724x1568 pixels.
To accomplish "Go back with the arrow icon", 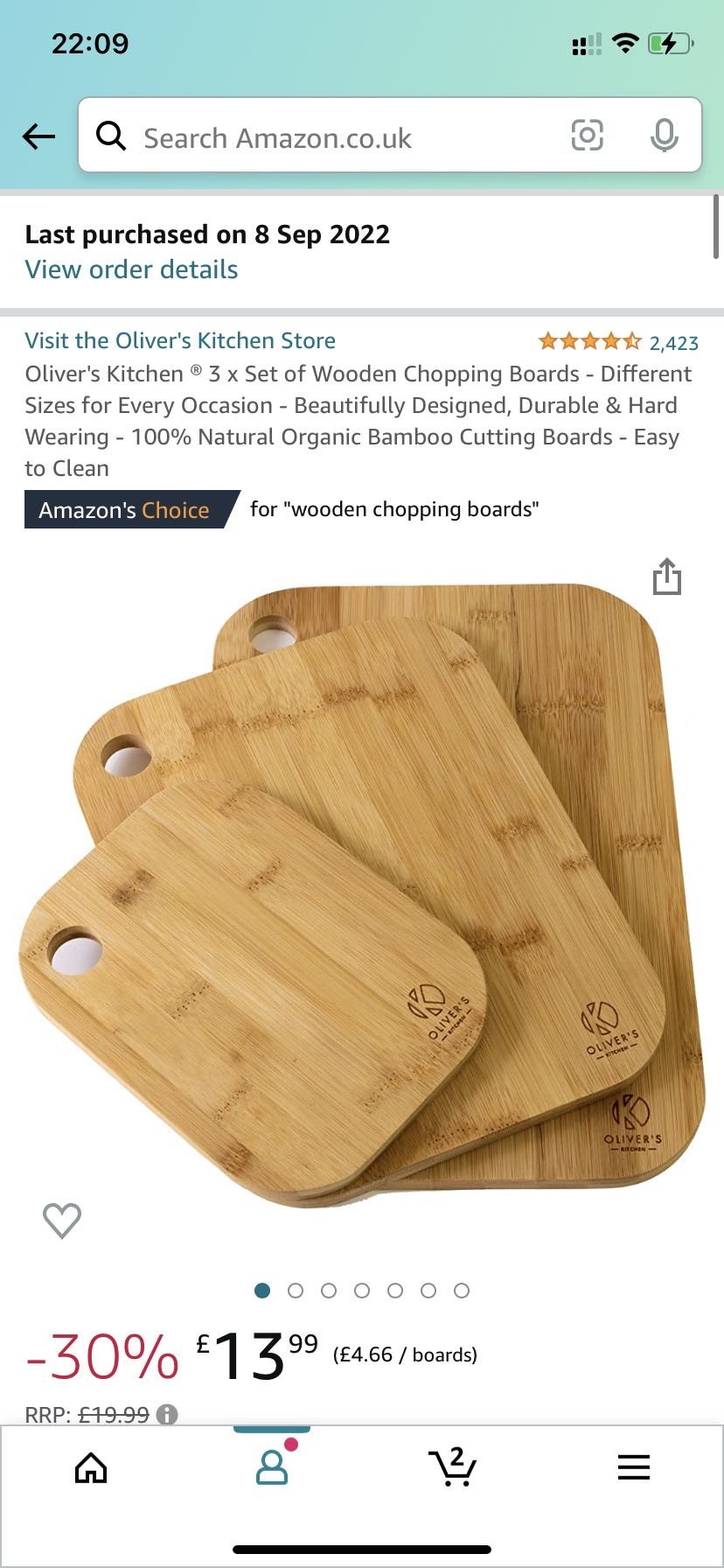I will click(38, 136).
